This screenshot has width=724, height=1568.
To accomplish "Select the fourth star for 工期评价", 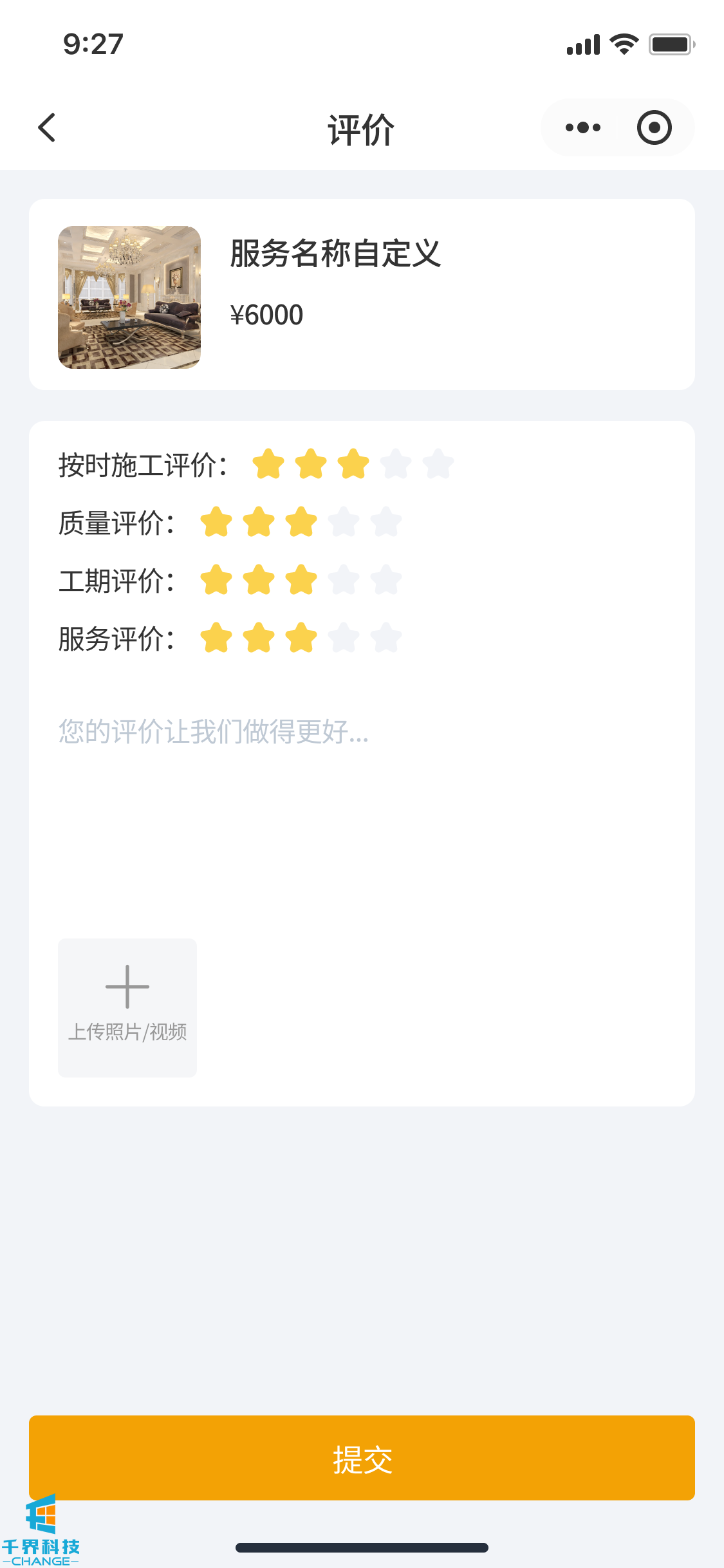I will point(344,580).
